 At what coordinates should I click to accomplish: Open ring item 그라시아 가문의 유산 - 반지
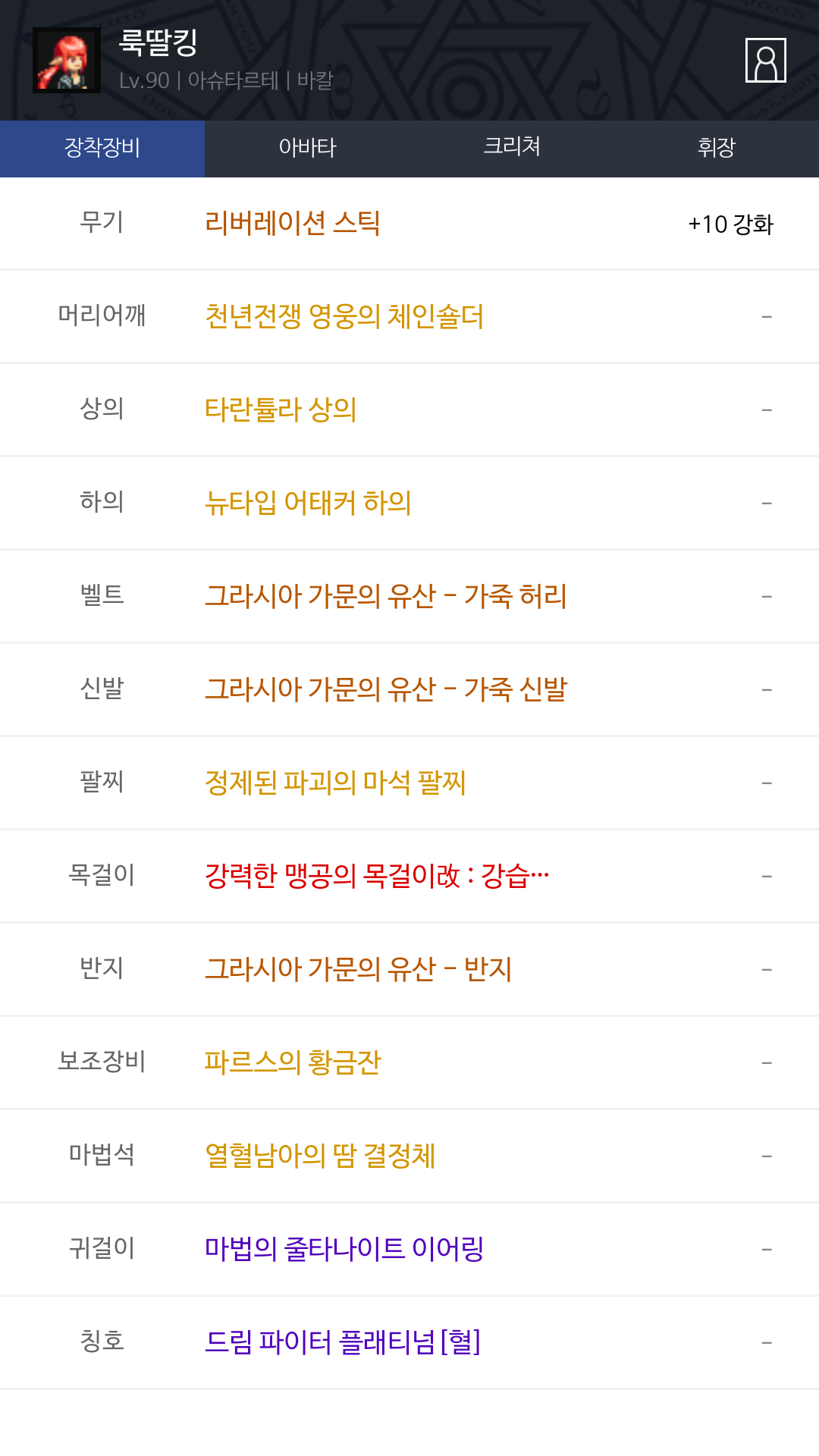[x=358, y=969]
